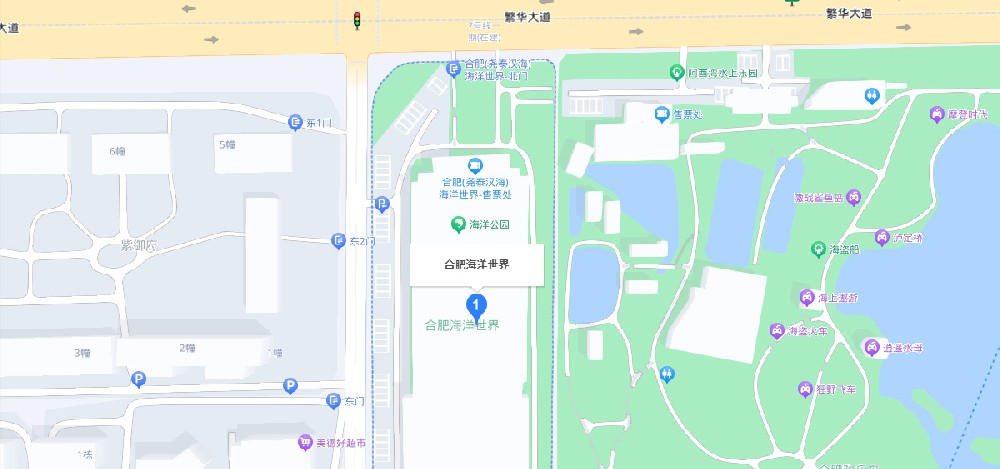Image resolution: width=1000 pixels, height=469 pixels.
Task: Tap the 东1门 gate marker
Action: (295, 122)
